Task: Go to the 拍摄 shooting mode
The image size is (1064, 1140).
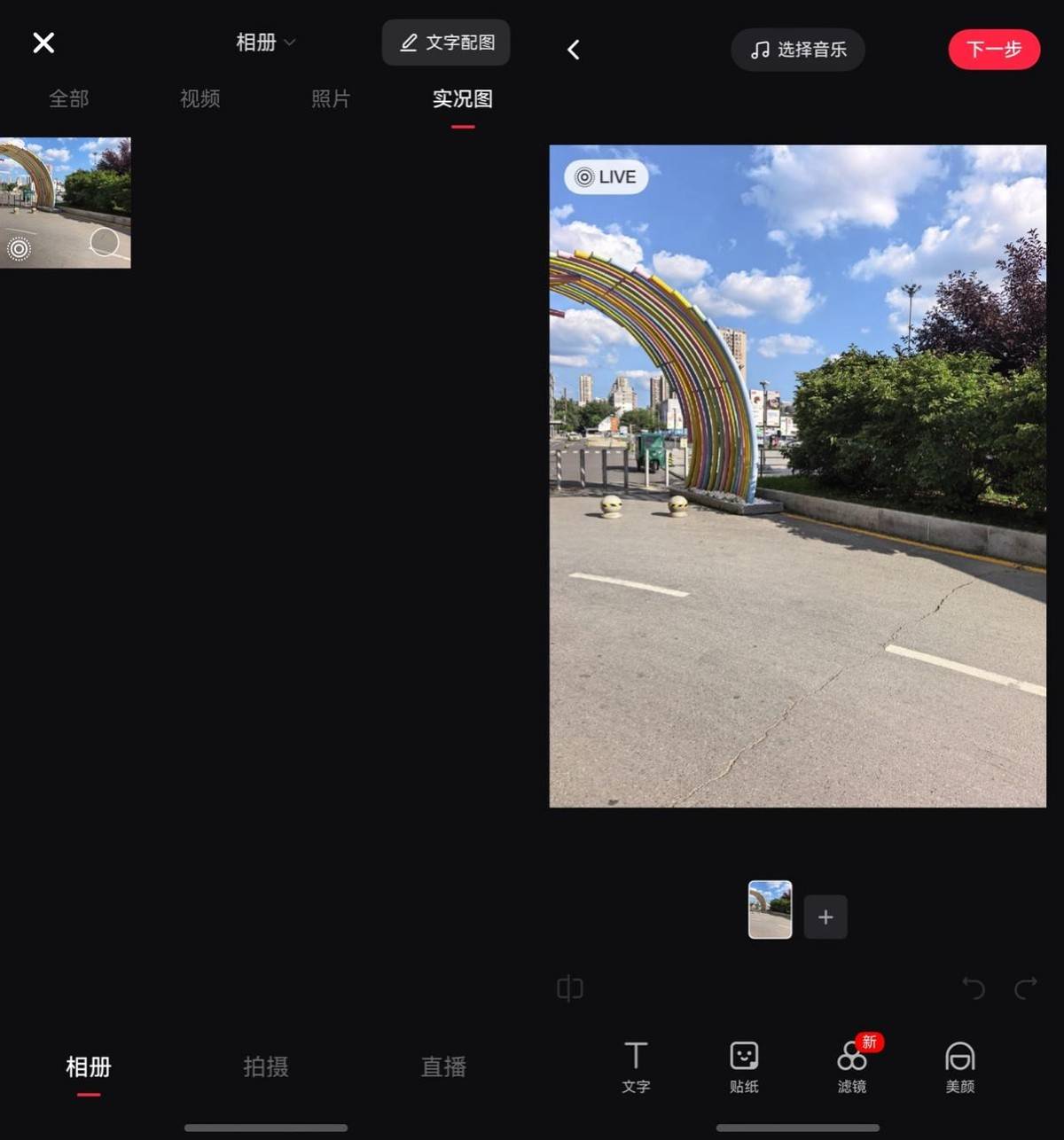Action: pos(266,1066)
